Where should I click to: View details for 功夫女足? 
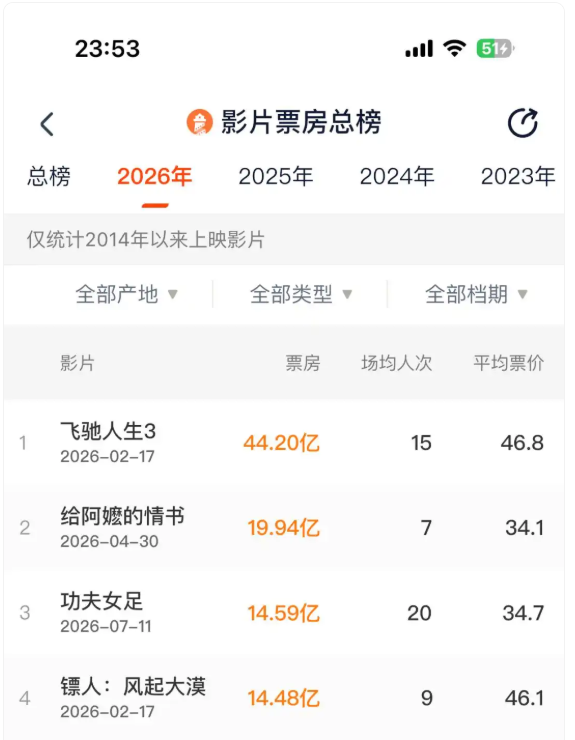[284, 612]
